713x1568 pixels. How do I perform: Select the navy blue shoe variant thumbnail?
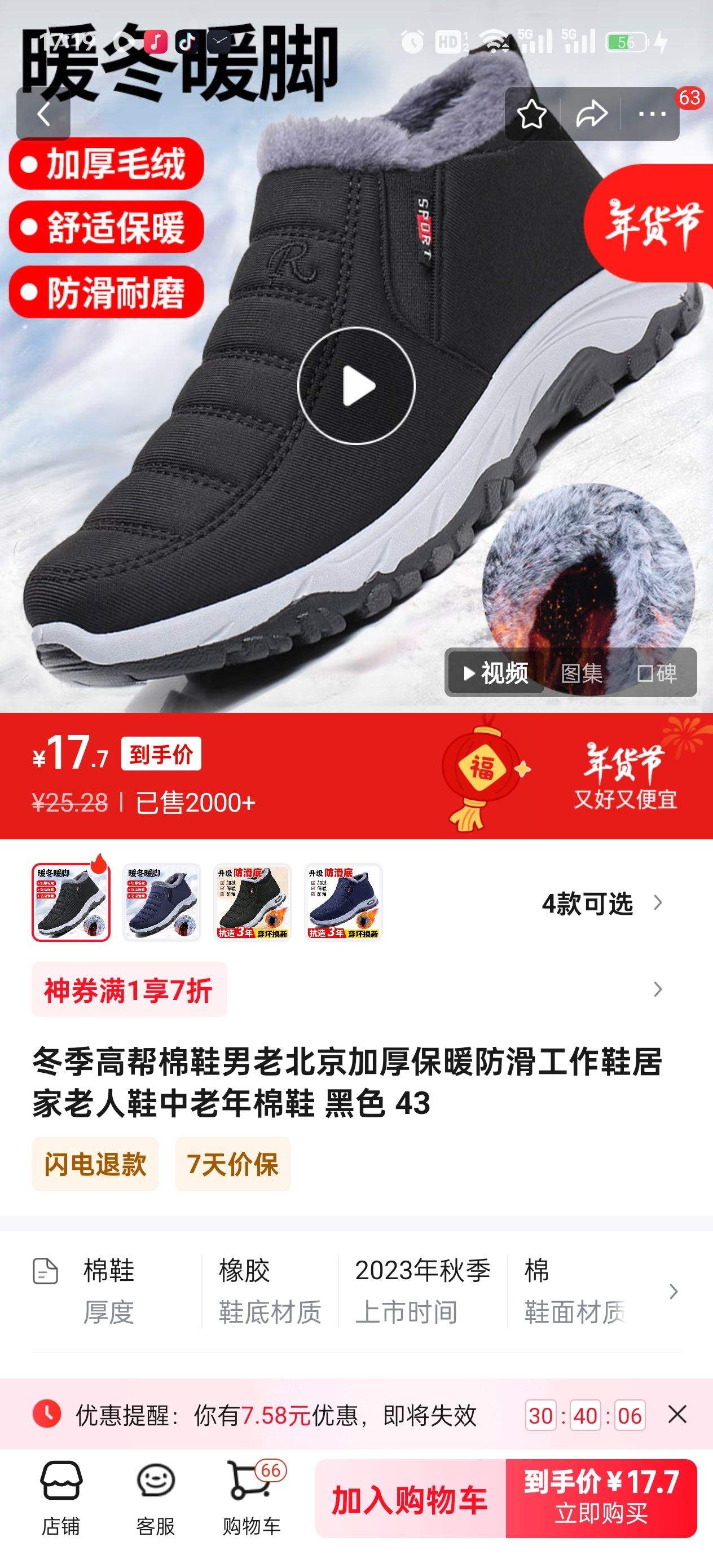(x=161, y=902)
